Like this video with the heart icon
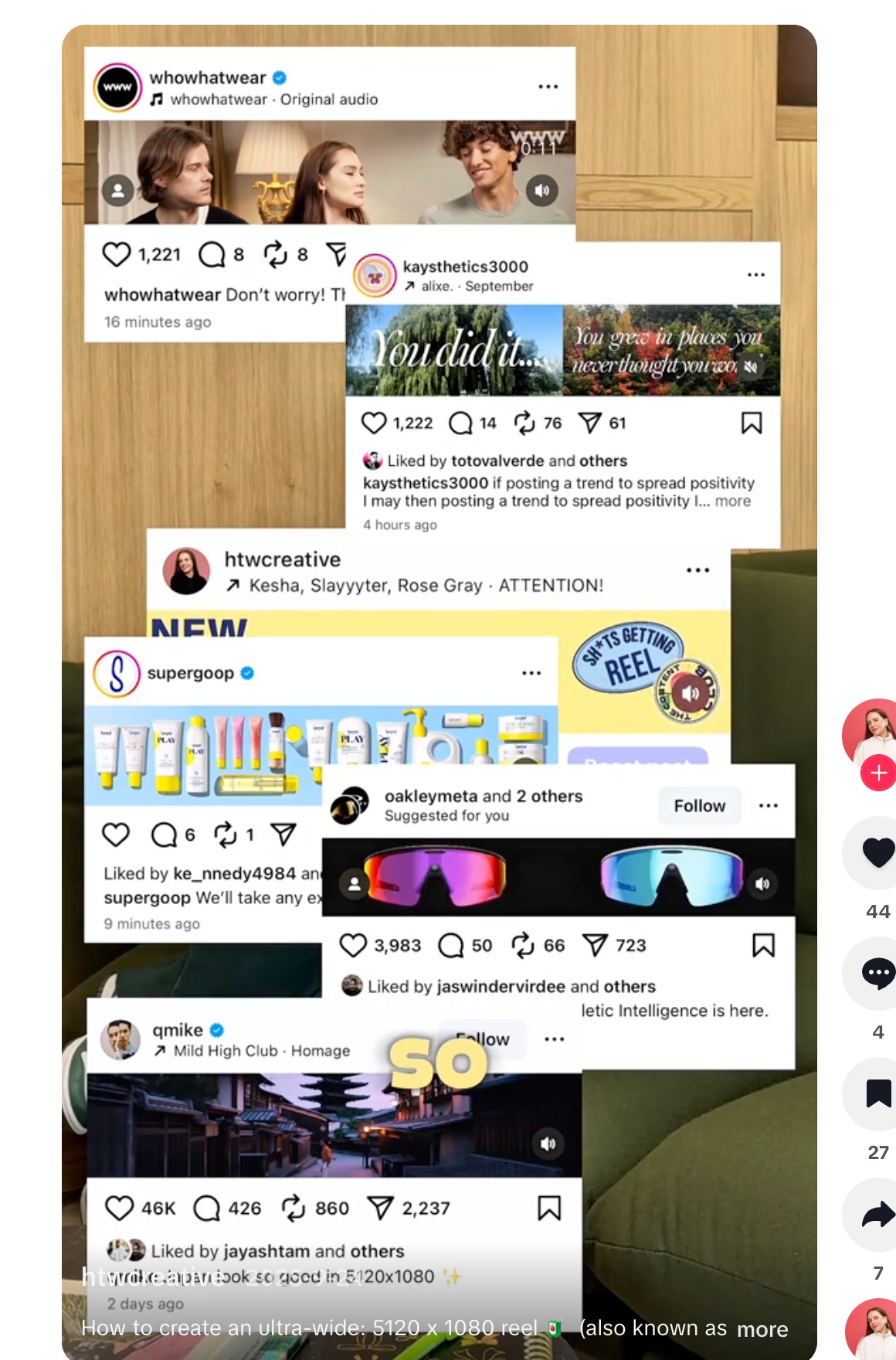The width and height of the screenshot is (896, 1360). pyautogui.click(x=877, y=852)
